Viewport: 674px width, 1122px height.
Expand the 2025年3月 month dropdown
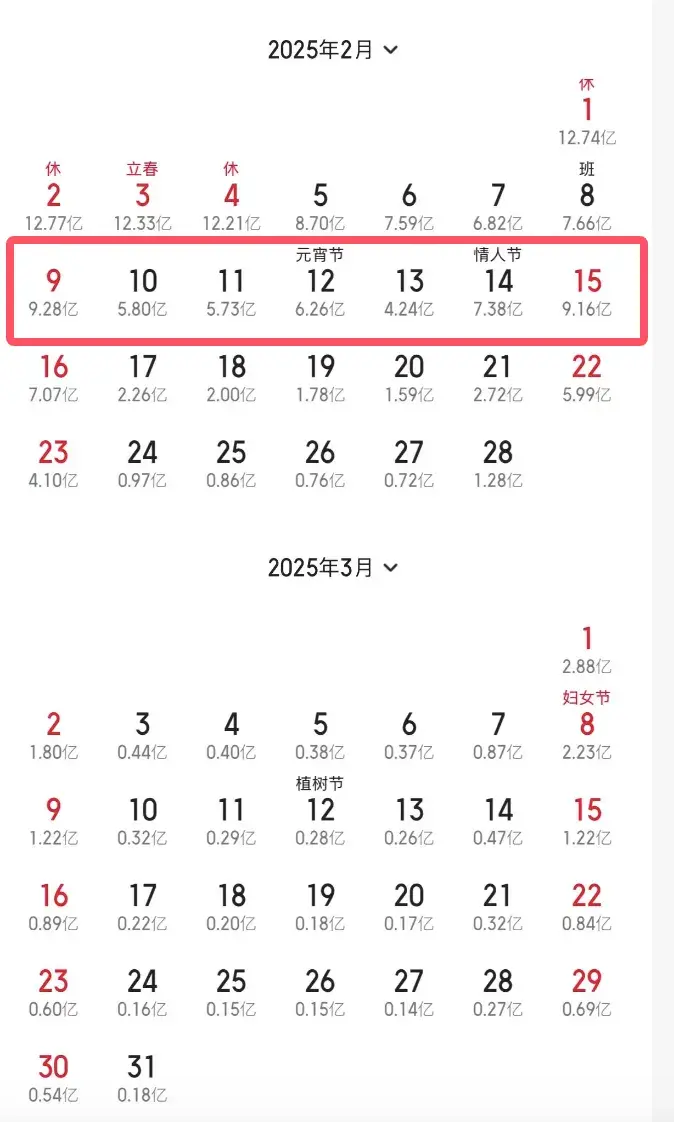pyautogui.click(x=333, y=568)
